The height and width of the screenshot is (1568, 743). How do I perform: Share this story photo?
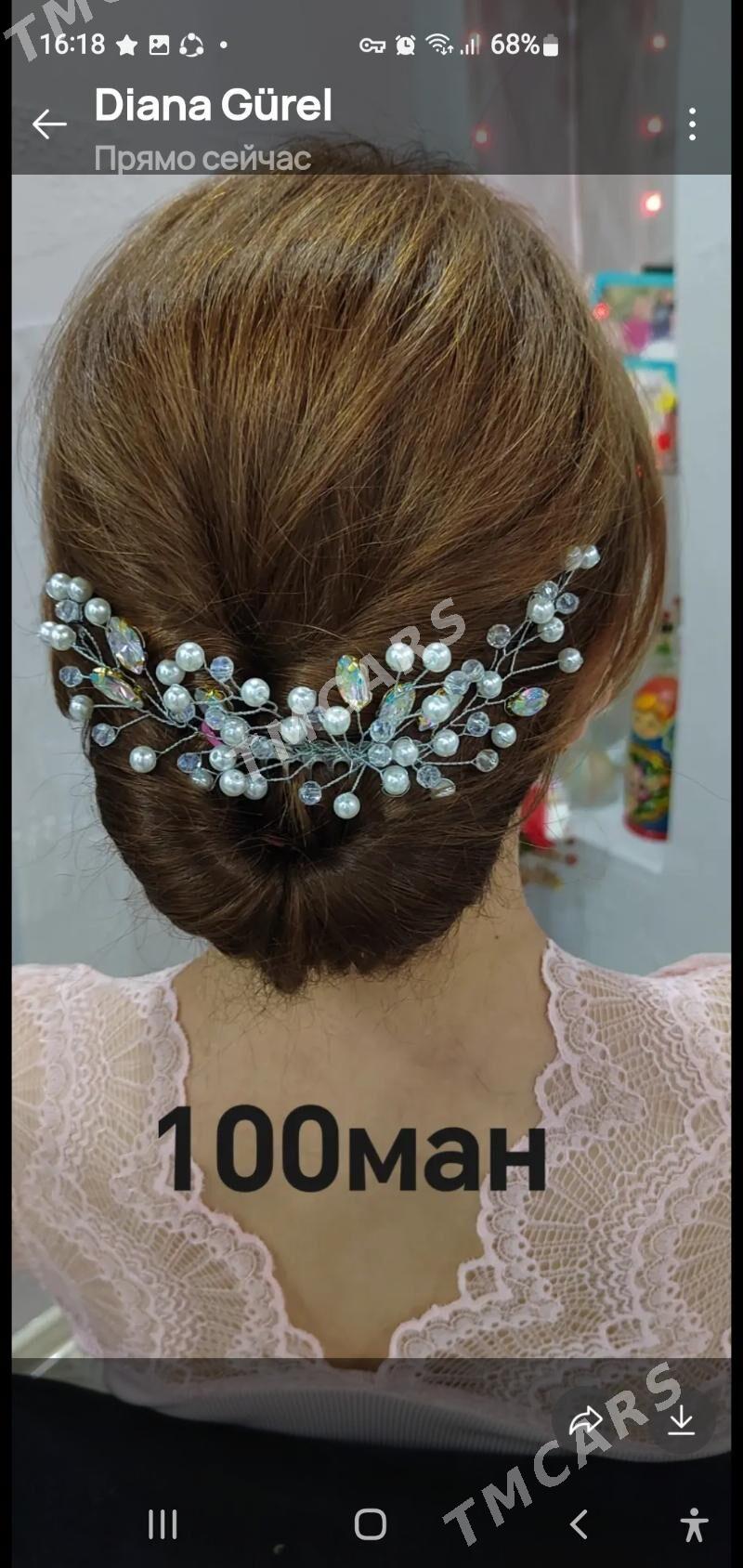(x=586, y=1420)
